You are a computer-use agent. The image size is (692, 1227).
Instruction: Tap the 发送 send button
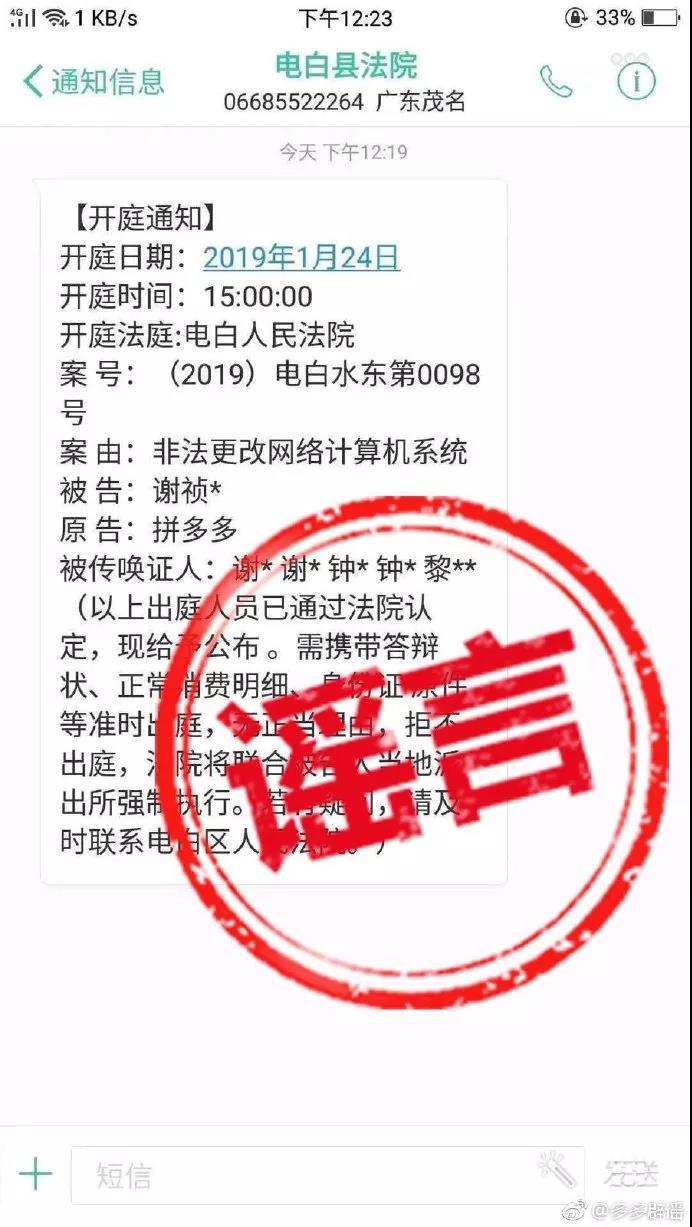[x=632, y=1175]
